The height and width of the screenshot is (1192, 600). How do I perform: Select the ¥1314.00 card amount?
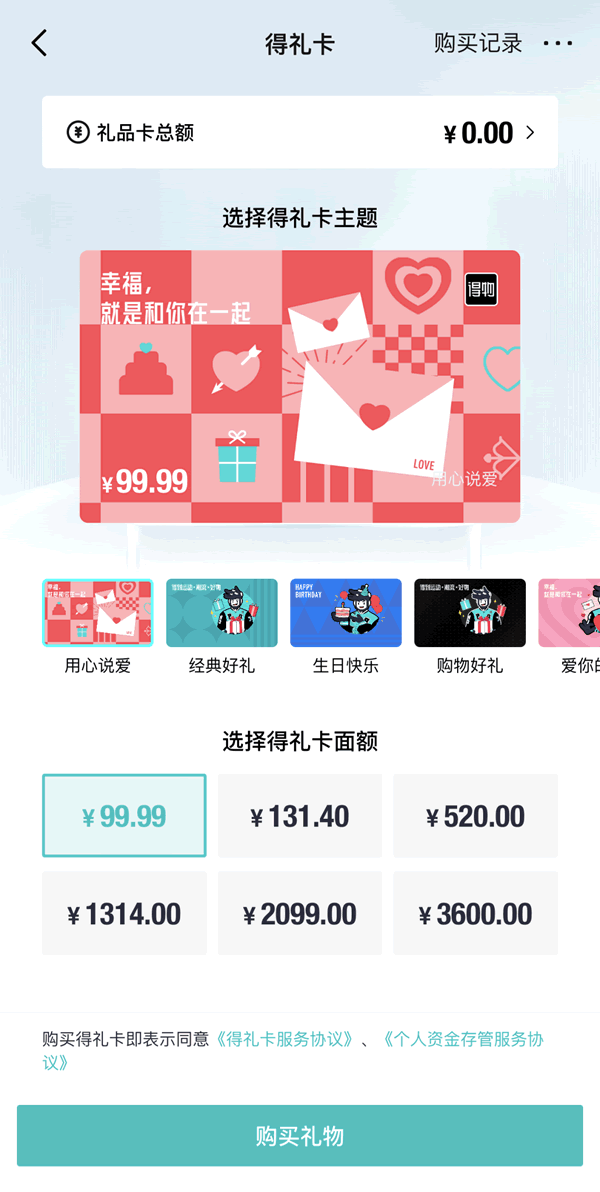point(124,913)
